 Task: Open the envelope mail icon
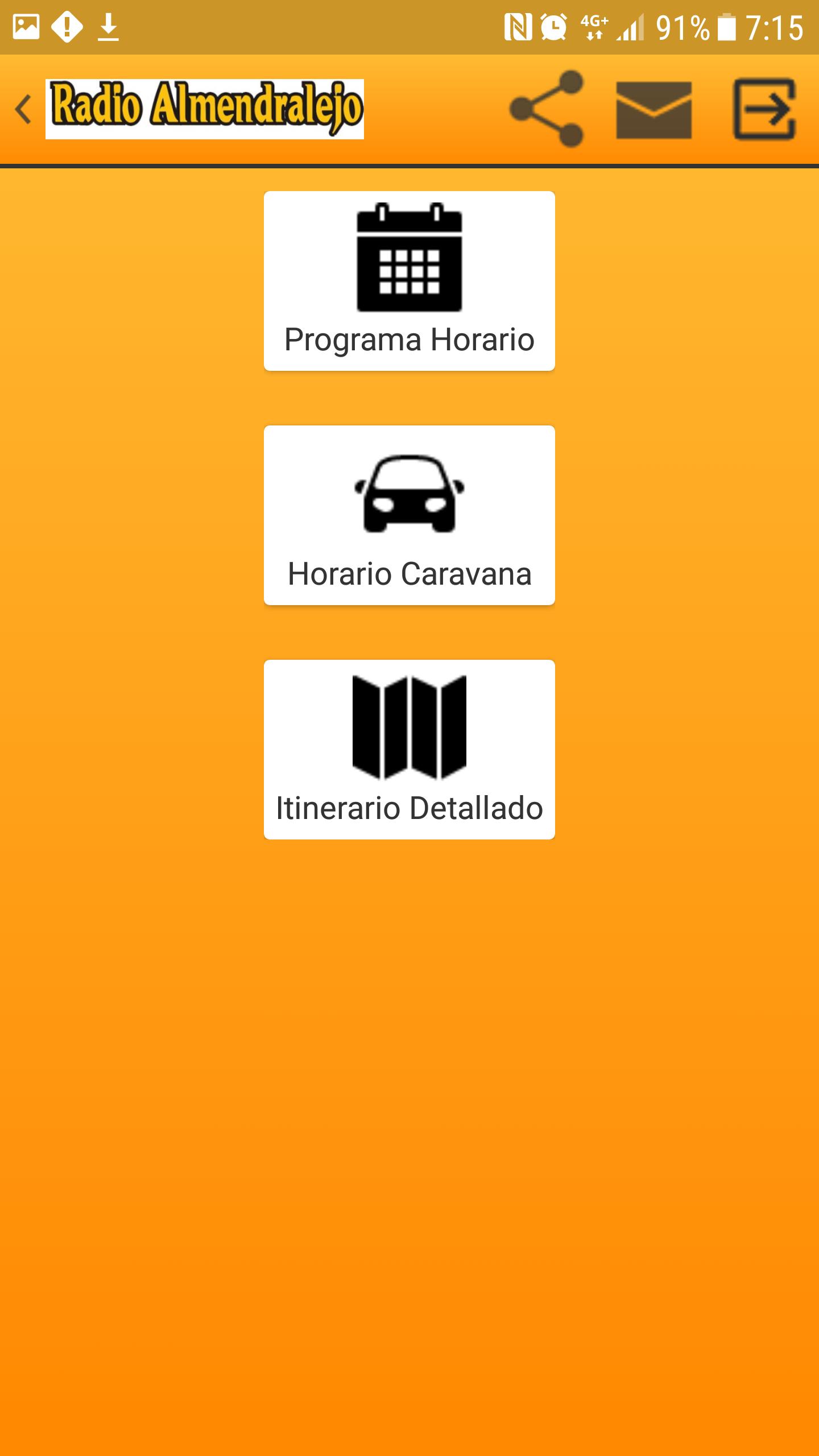654,110
